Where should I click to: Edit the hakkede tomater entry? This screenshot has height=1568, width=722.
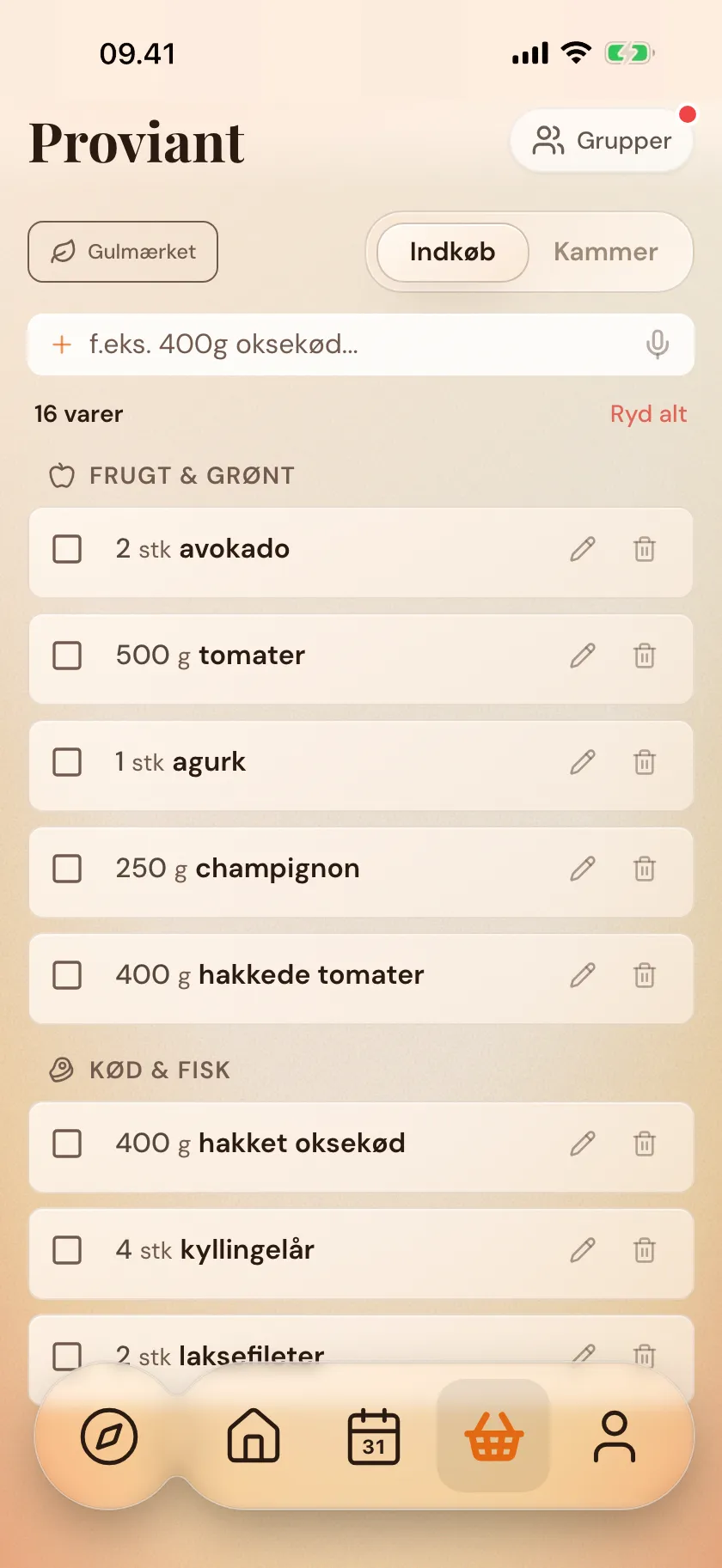coord(583,975)
